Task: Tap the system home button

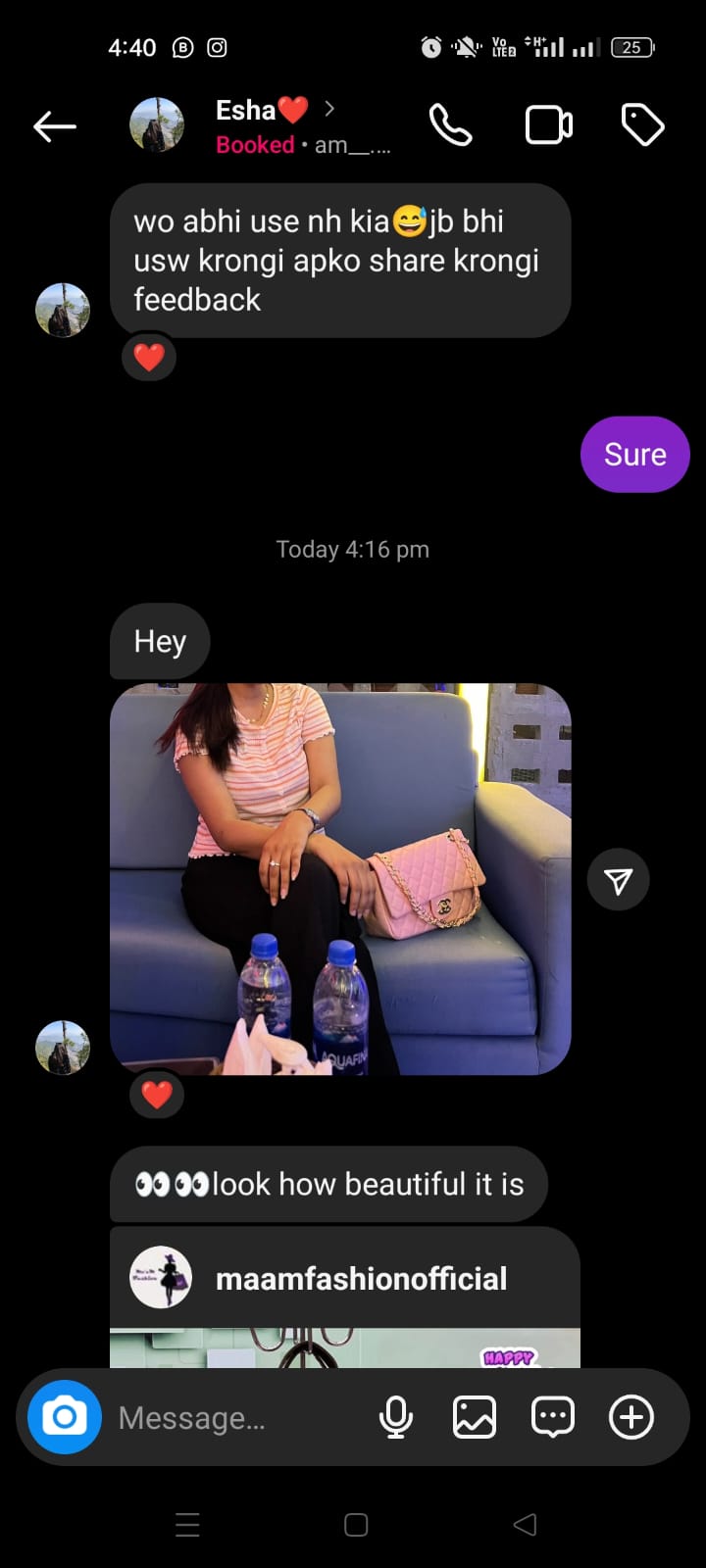Action: 356,1525
